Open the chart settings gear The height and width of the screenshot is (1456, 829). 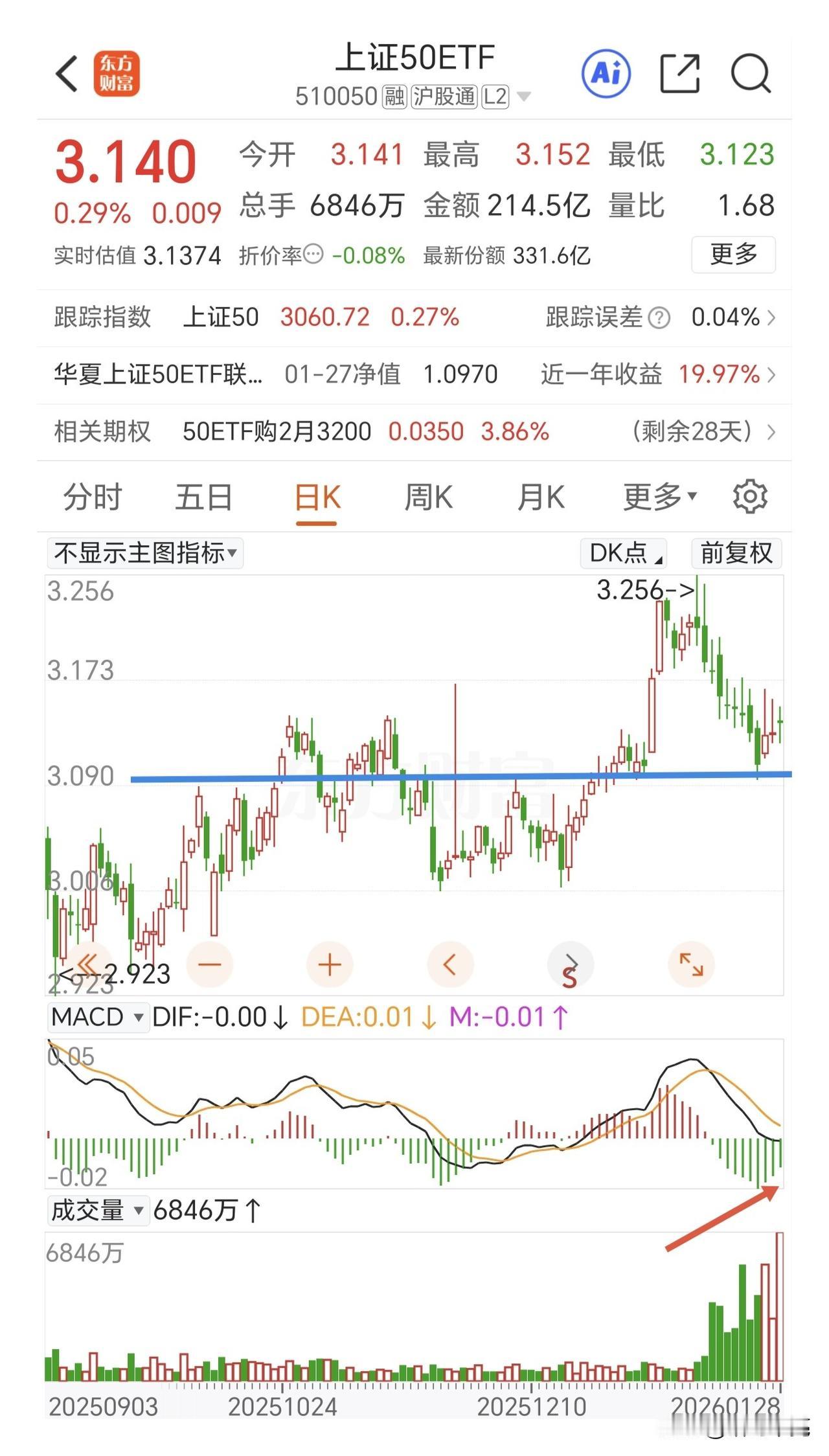click(749, 495)
